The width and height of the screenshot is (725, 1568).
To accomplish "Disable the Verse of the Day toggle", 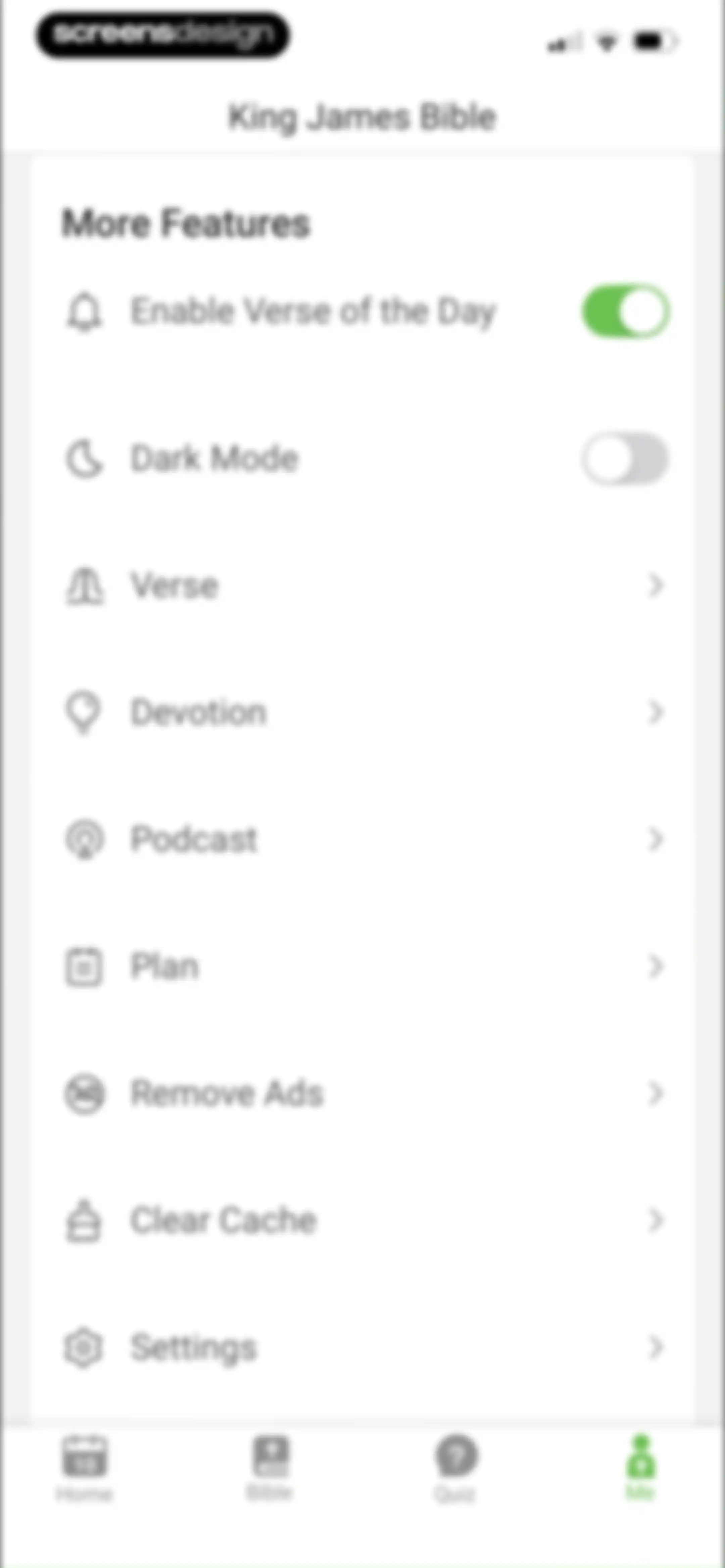I will pos(625,311).
